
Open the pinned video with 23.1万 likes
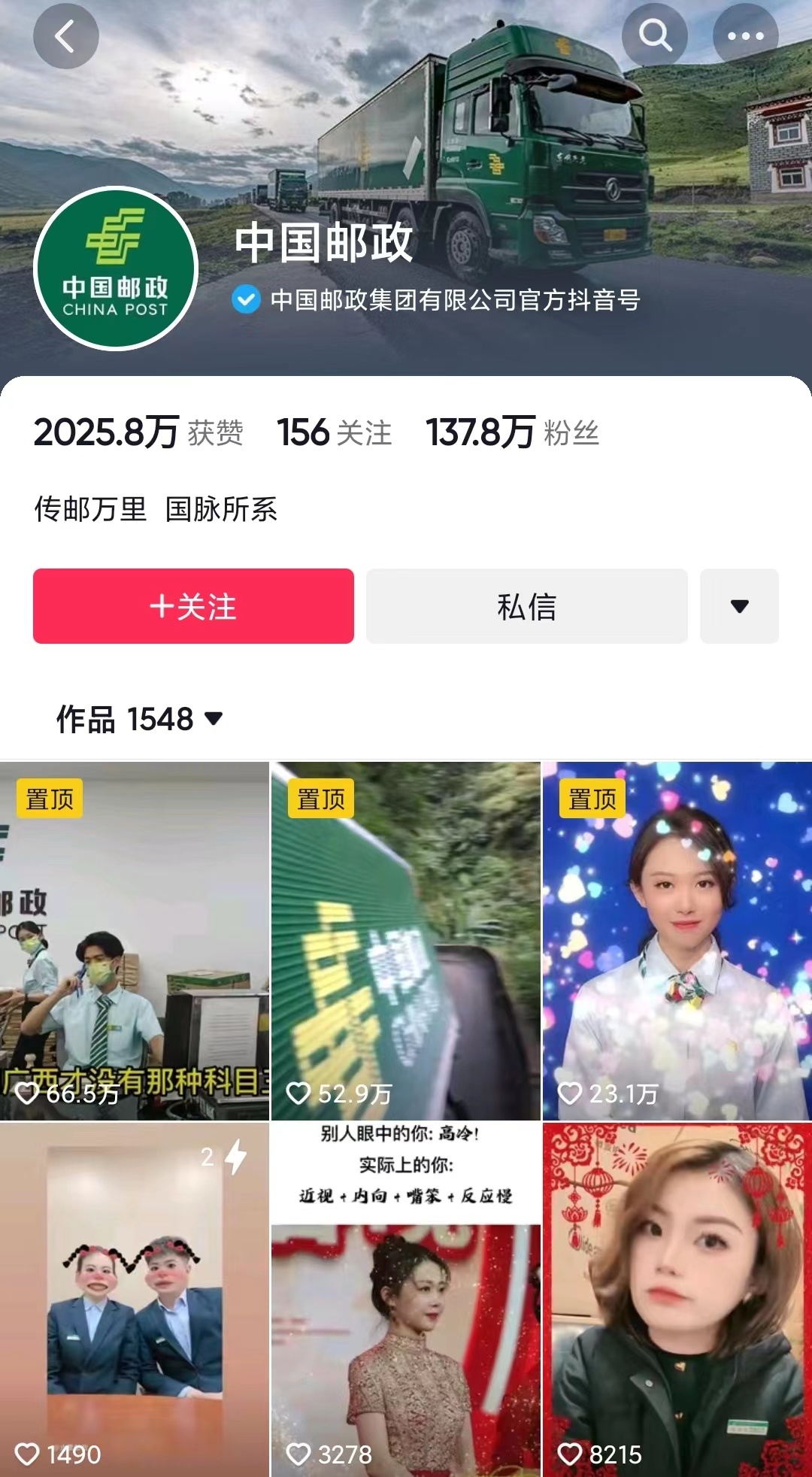pos(677,940)
